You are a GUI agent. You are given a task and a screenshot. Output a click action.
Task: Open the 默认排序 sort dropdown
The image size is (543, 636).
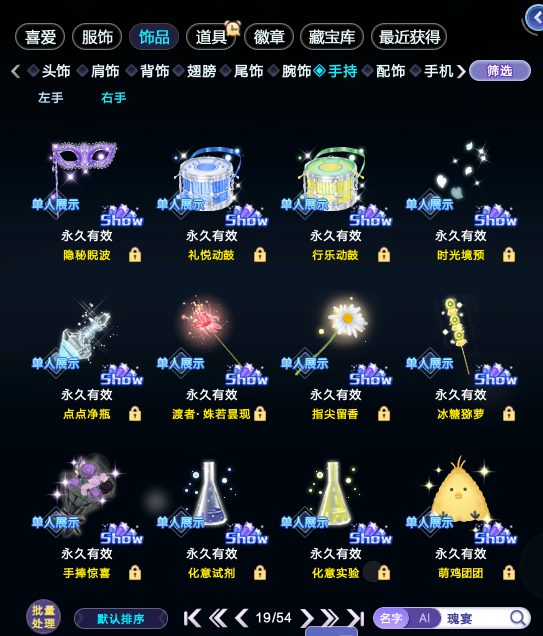[x=121, y=619]
